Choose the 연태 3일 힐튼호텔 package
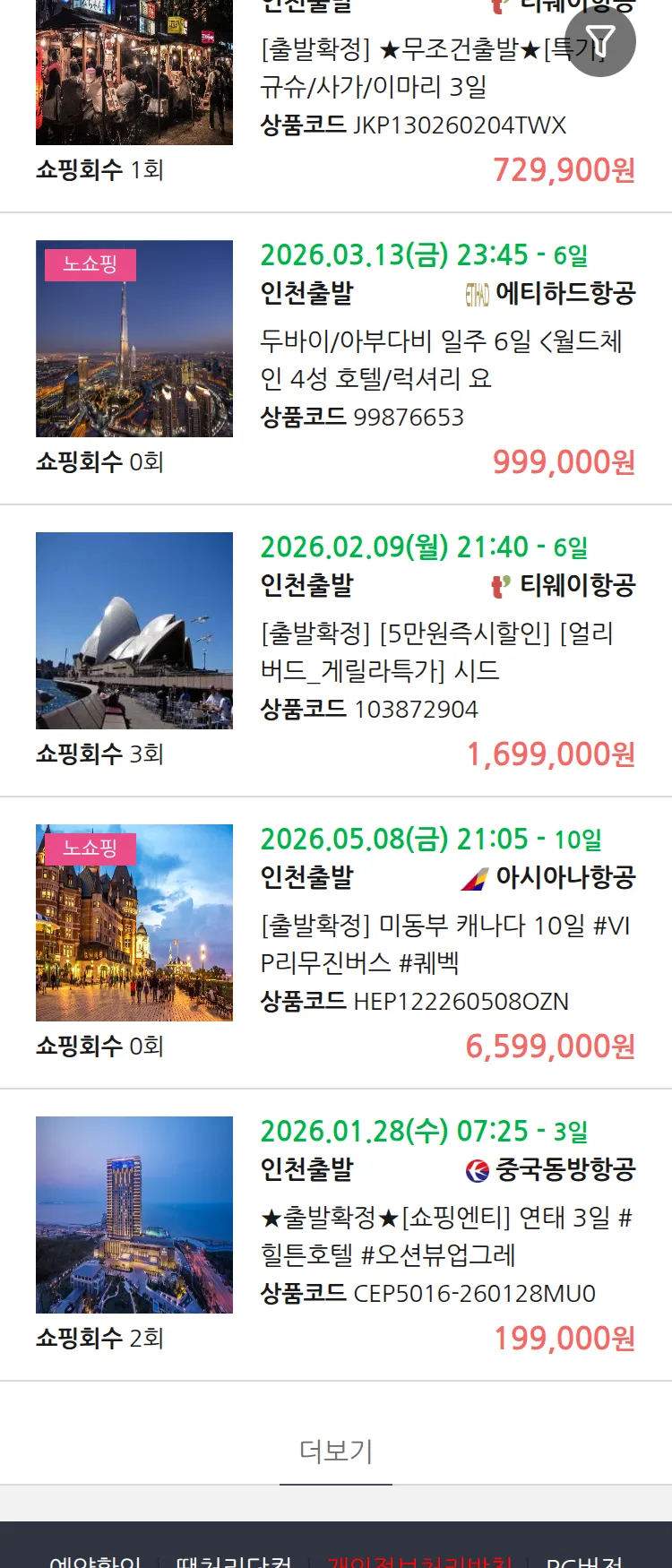 [445, 1236]
